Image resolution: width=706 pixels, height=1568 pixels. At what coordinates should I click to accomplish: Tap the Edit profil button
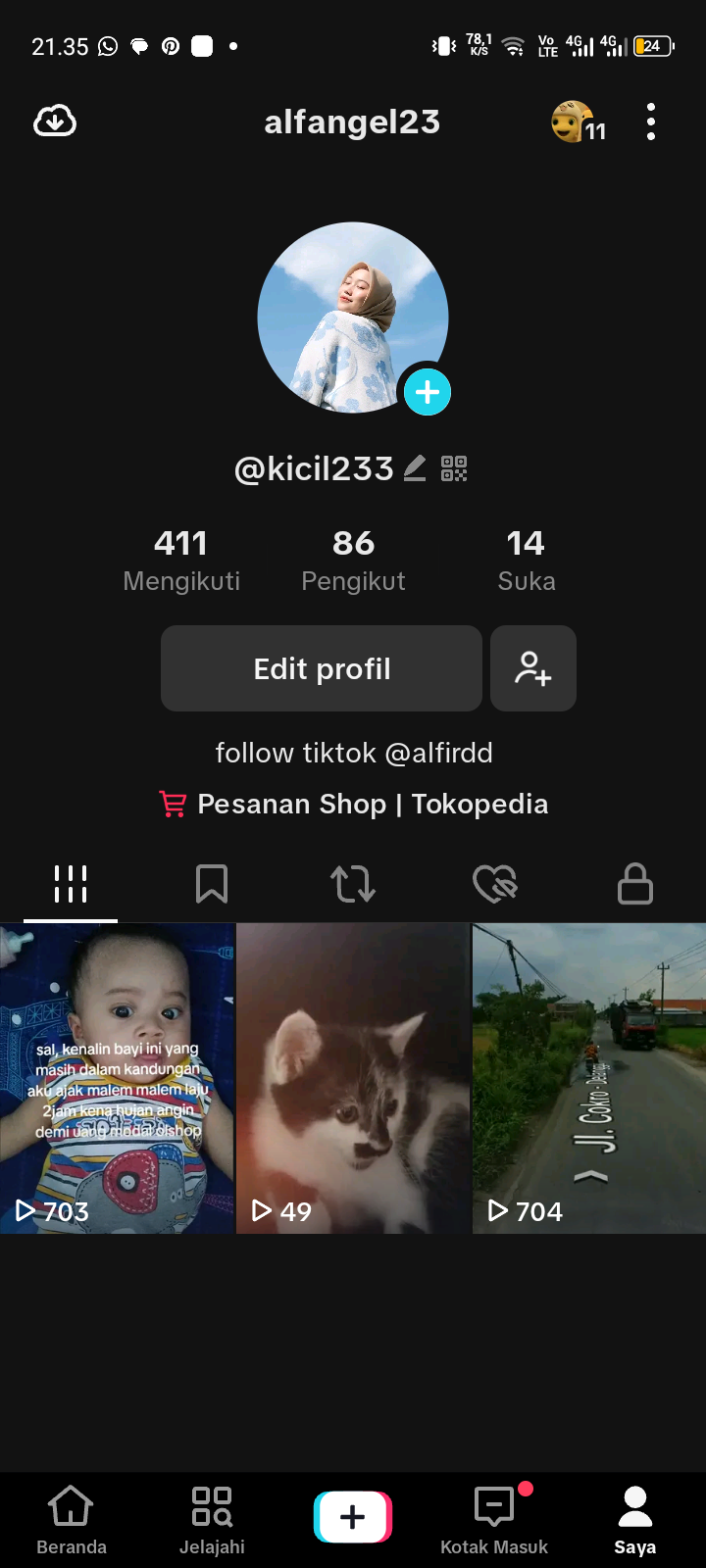click(x=322, y=668)
